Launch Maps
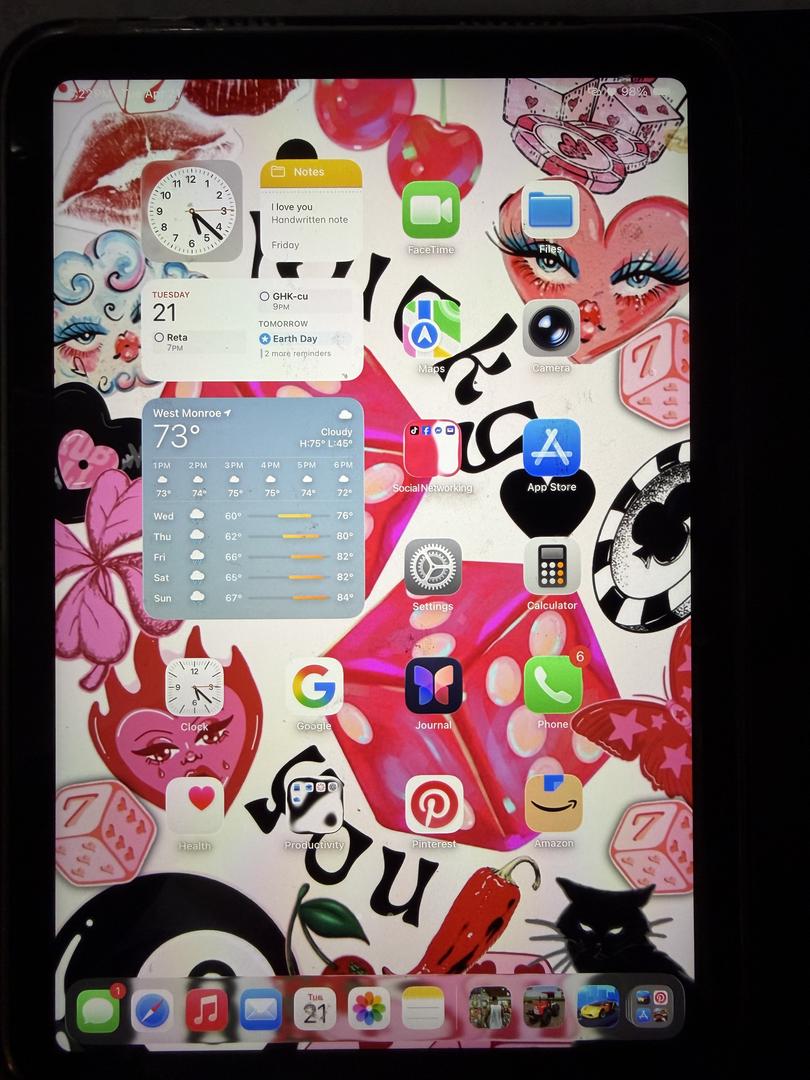The height and width of the screenshot is (1080, 810). [432, 329]
